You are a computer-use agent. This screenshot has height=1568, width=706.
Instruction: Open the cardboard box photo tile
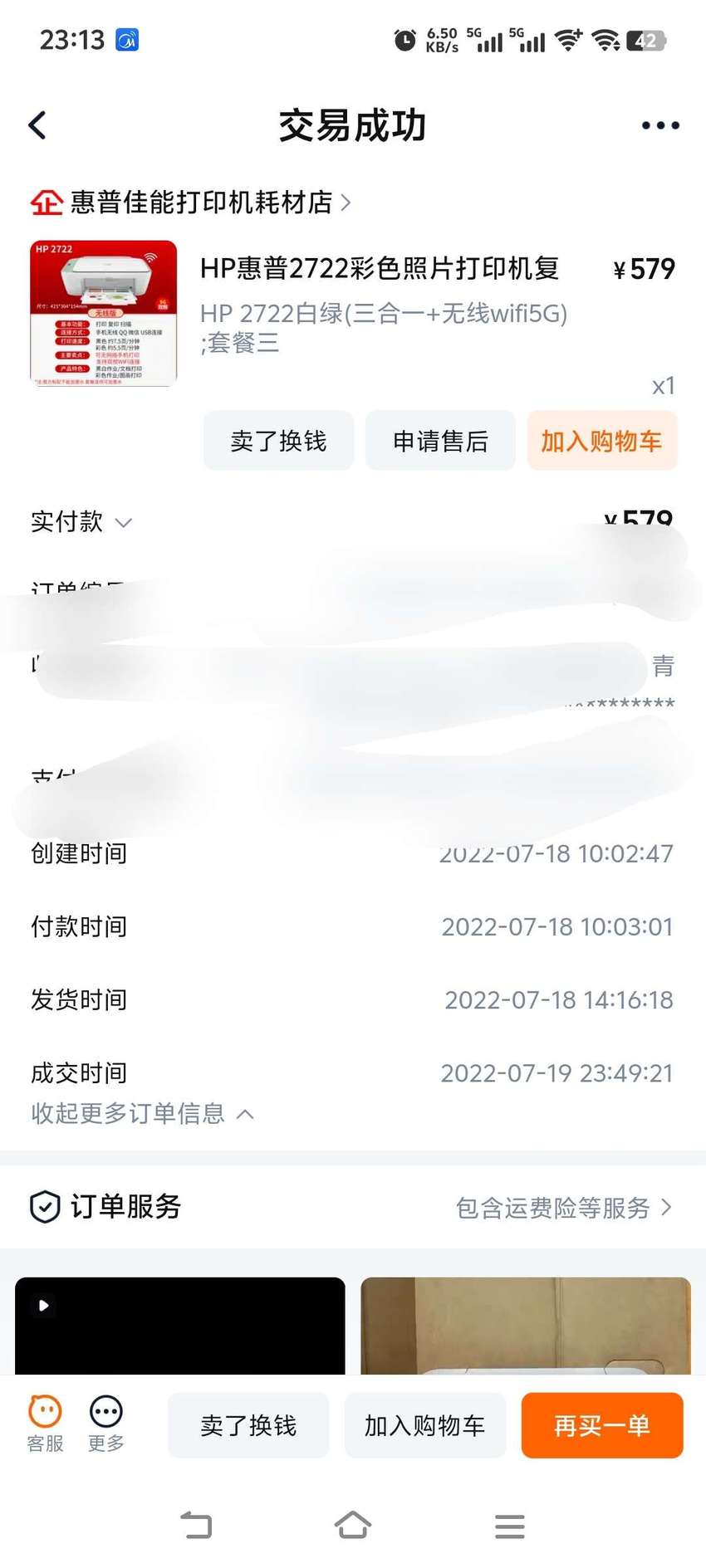526,1326
